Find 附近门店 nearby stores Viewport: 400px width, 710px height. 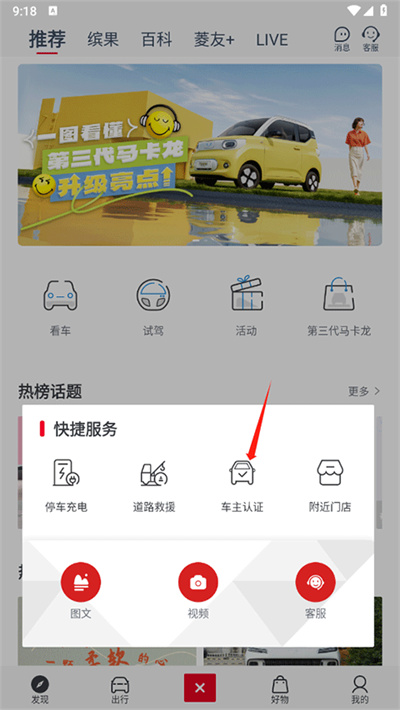point(330,486)
